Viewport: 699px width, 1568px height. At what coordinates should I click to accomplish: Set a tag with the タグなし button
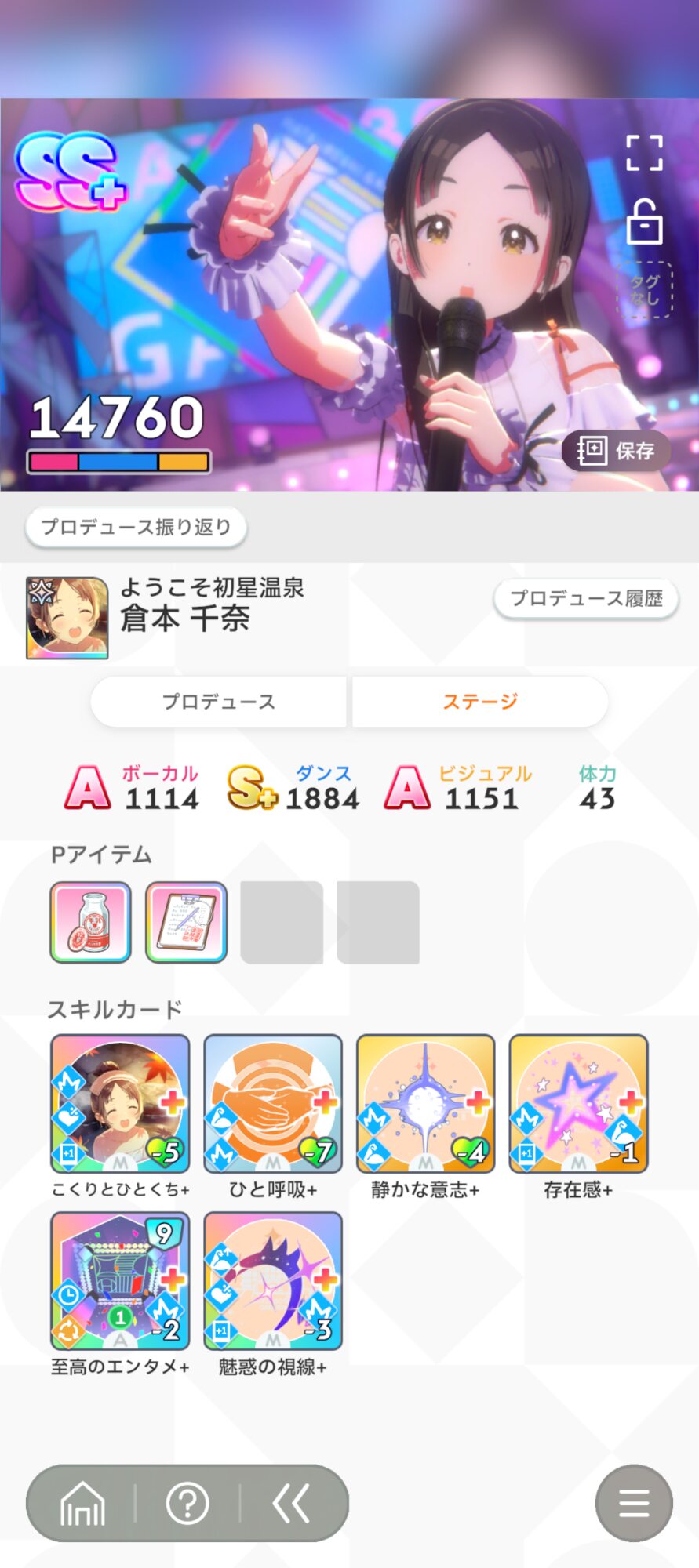(644, 290)
